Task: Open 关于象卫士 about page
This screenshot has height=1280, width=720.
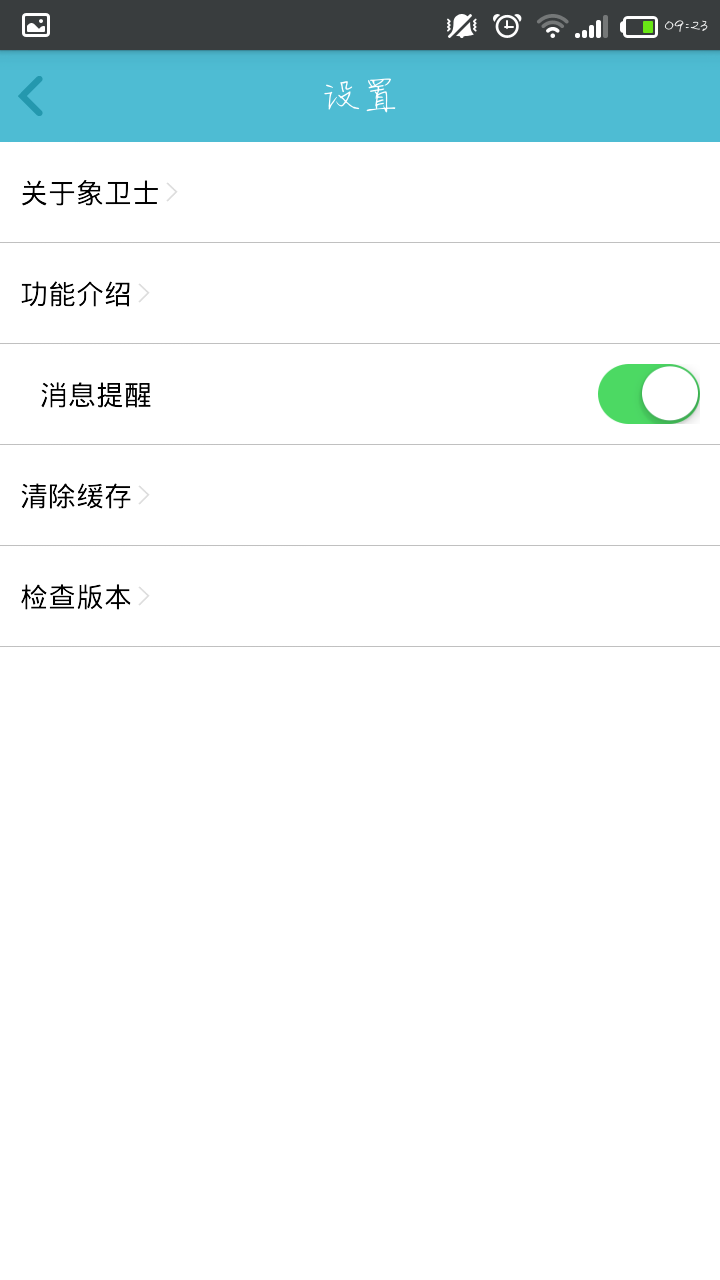Action: (x=90, y=193)
